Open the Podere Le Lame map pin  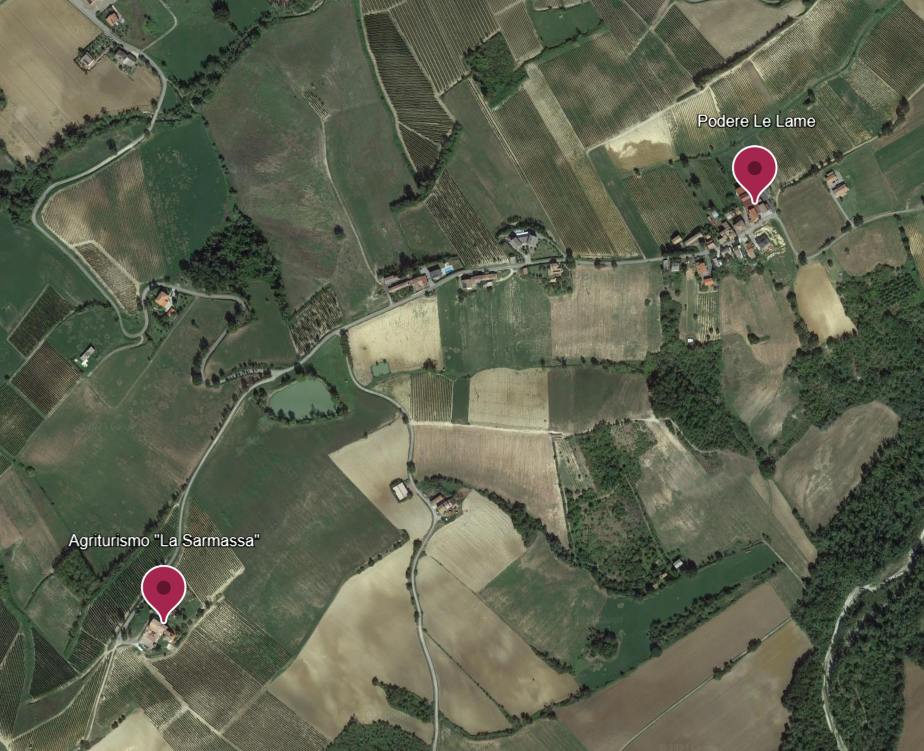755,168
